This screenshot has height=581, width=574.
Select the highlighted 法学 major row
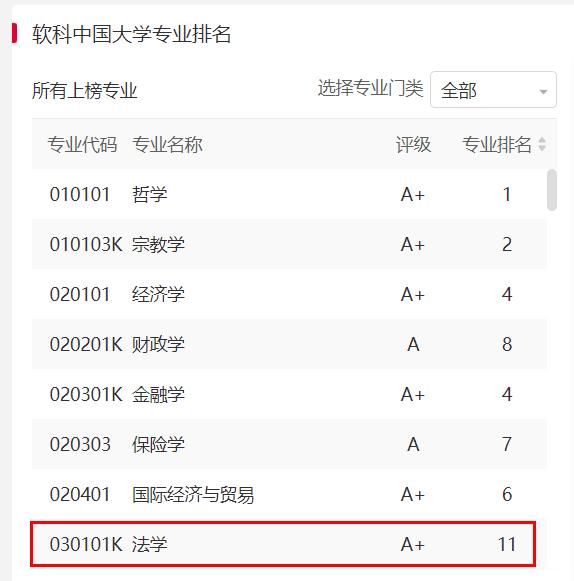point(283,544)
